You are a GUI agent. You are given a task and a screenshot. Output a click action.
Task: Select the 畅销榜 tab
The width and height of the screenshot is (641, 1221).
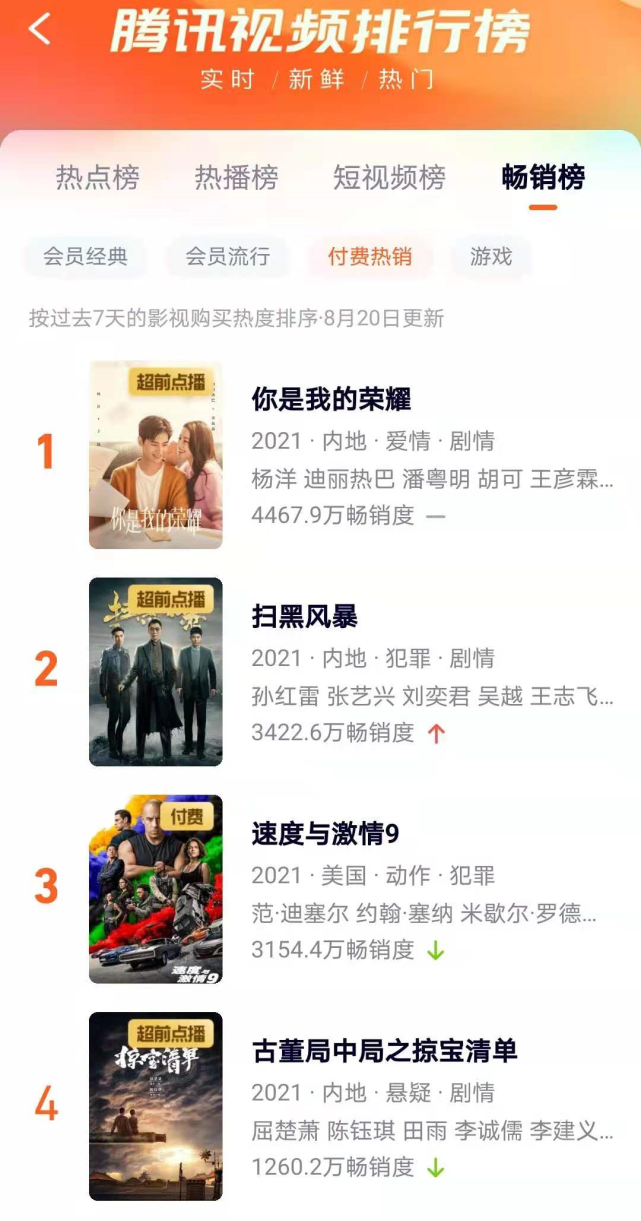543,178
